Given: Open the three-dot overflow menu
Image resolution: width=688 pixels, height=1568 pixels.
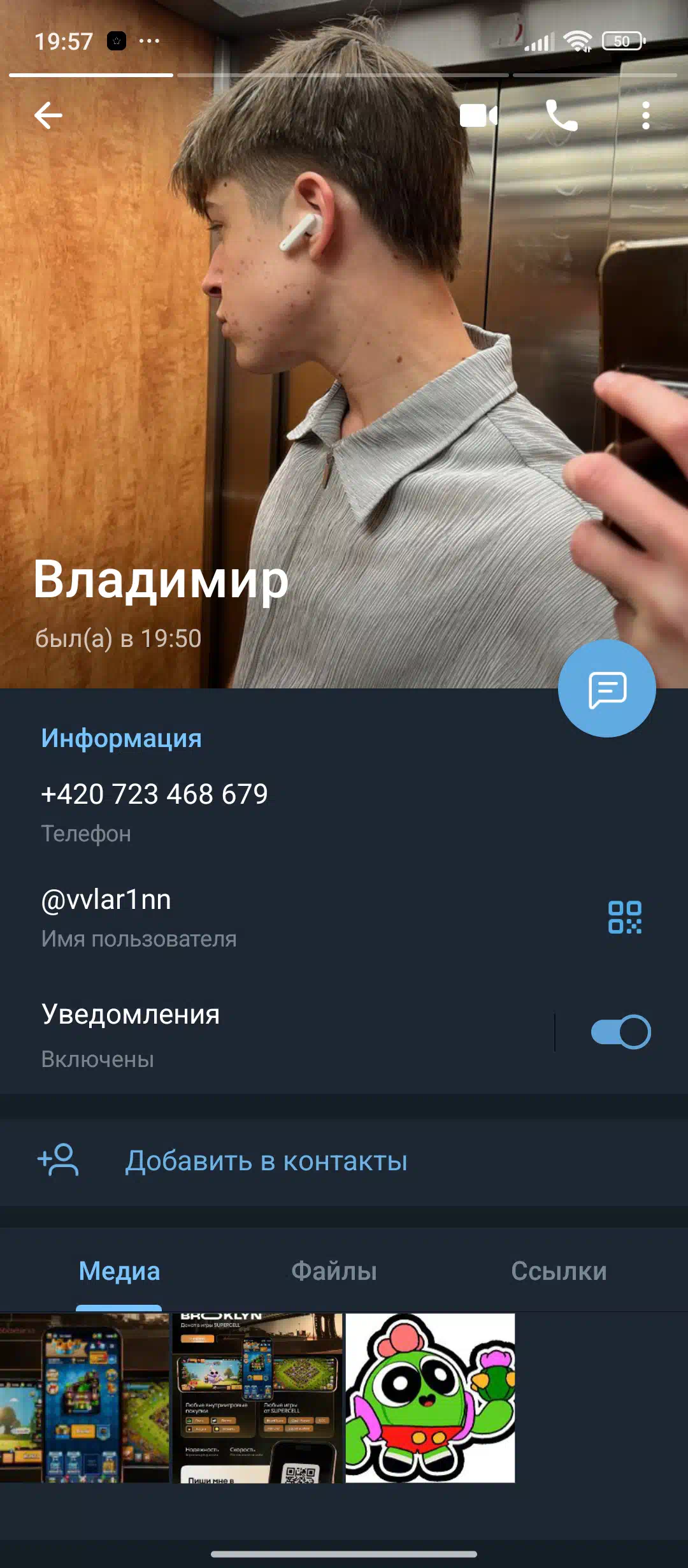Looking at the screenshot, I should (x=646, y=115).
